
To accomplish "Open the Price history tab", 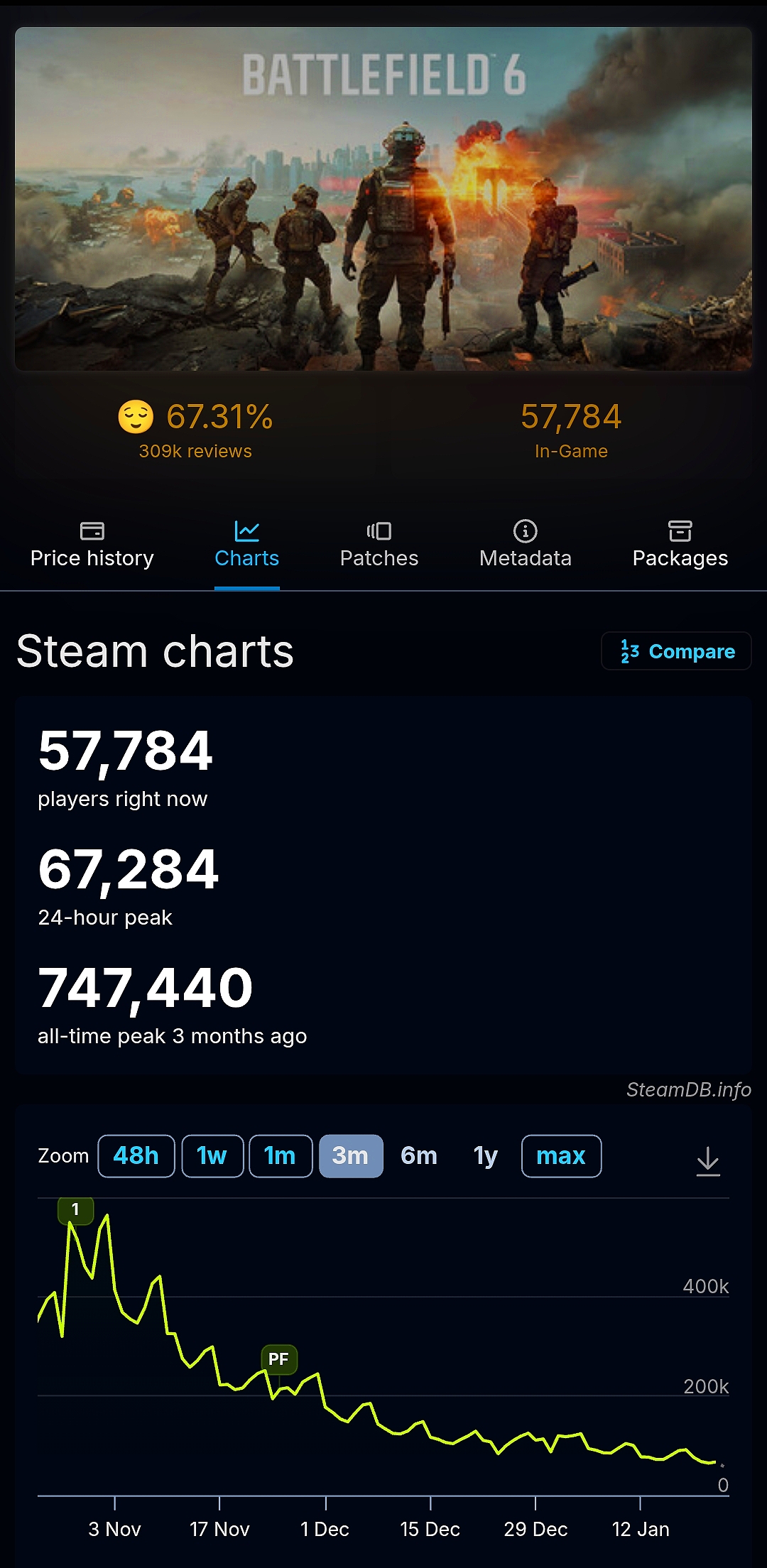I will pos(92,545).
